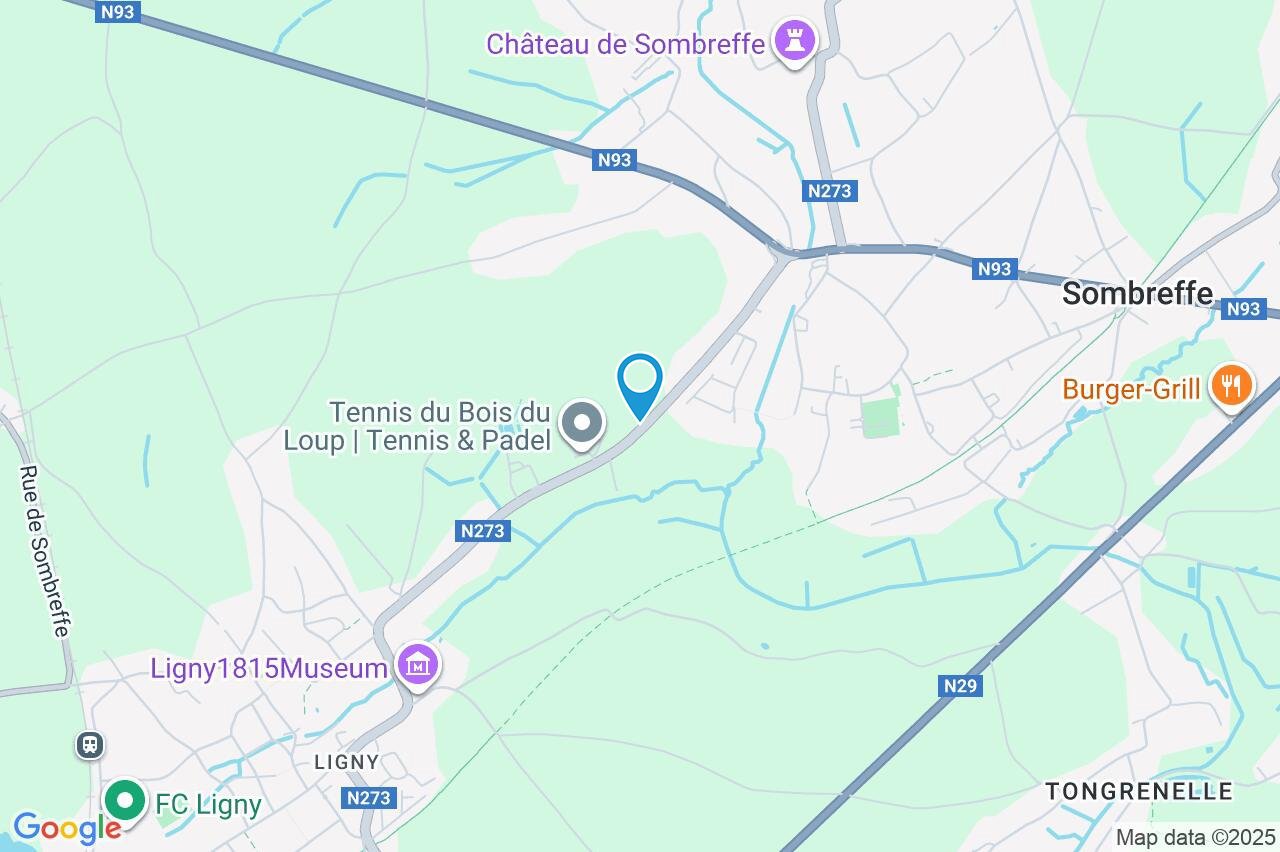Screen dimensions: 1280x852
Task: Select the FC Ligny green pin
Action: click(x=125, y=801)
